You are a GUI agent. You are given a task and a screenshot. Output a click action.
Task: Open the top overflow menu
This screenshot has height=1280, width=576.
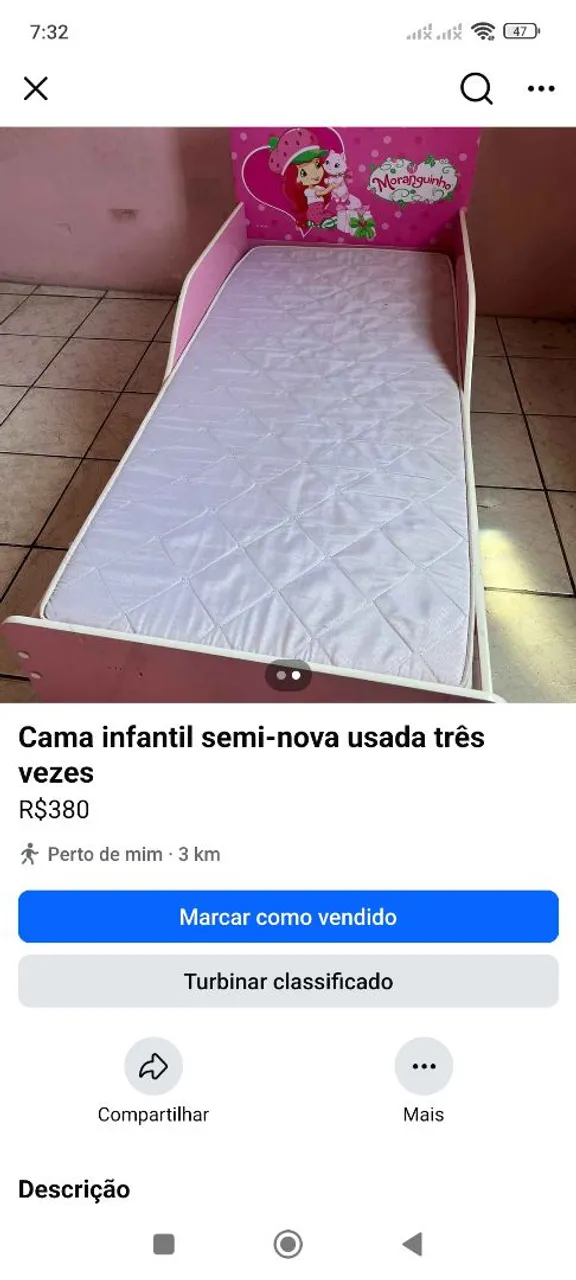point(541,89)
